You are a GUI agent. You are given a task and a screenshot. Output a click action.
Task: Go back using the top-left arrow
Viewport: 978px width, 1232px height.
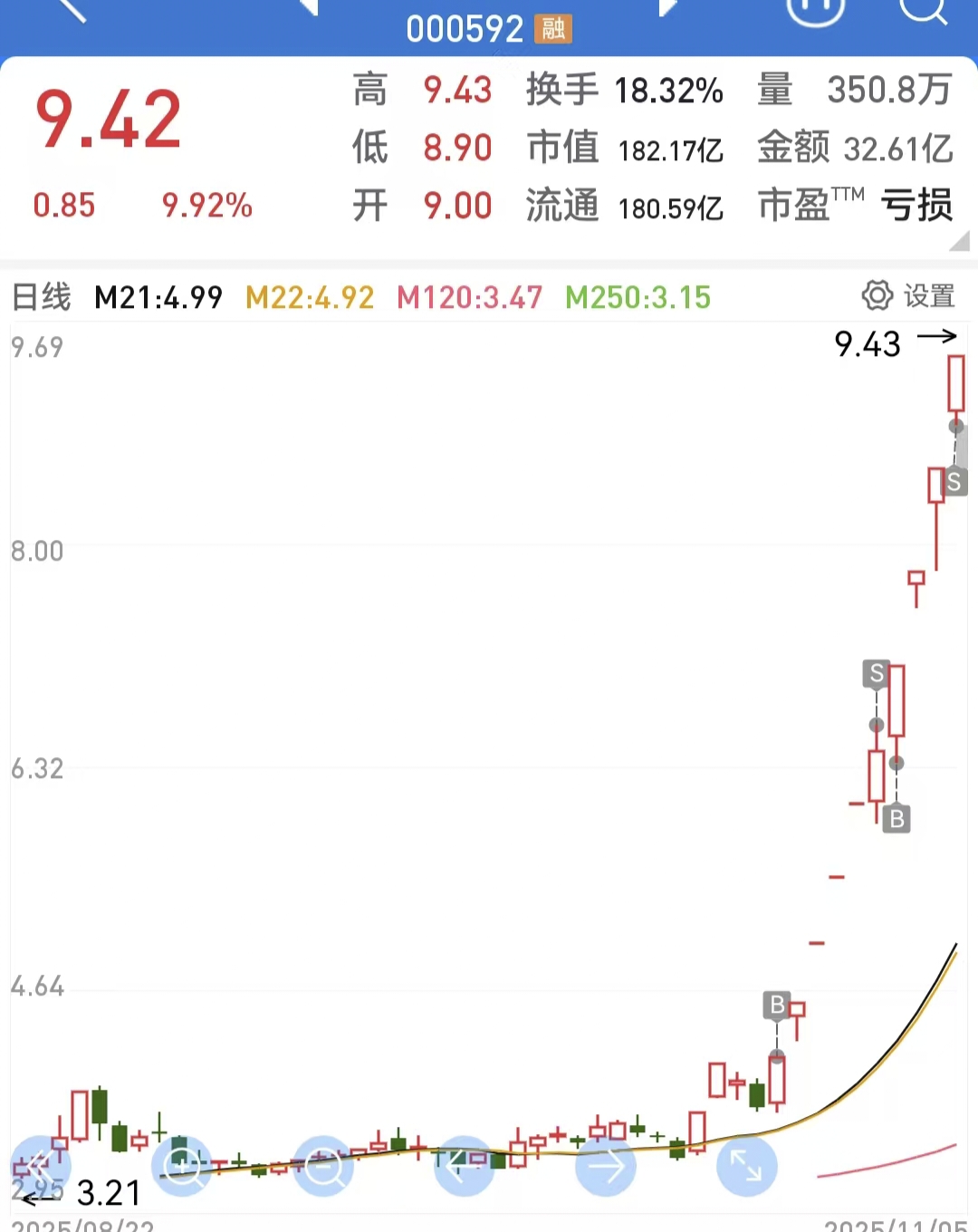[x=71, y=9]
